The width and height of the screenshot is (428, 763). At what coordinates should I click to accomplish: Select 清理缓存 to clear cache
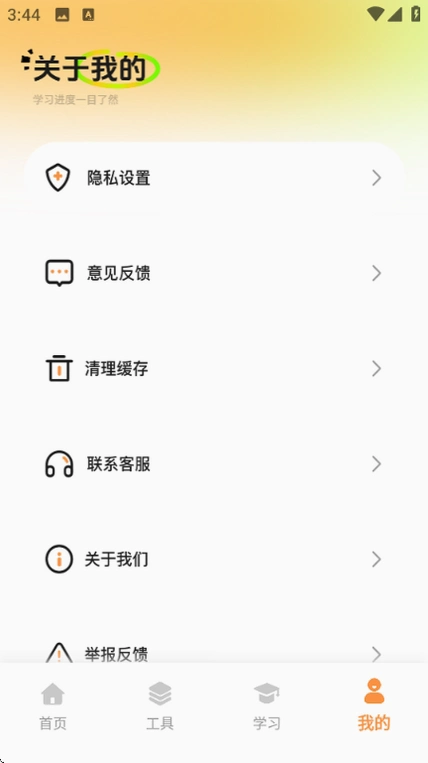tap(214, 368)
